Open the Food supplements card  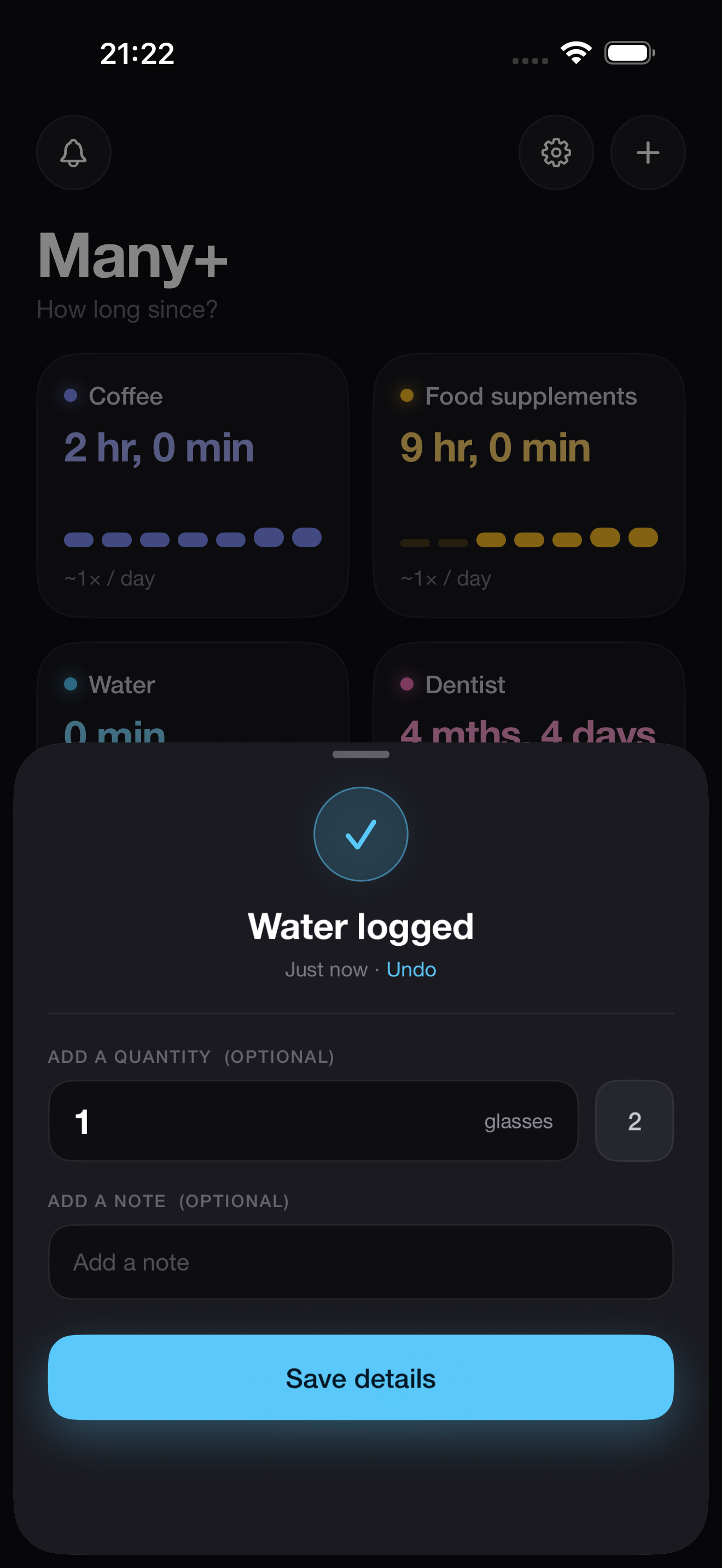pyautogui.click(x=529, y=485)
